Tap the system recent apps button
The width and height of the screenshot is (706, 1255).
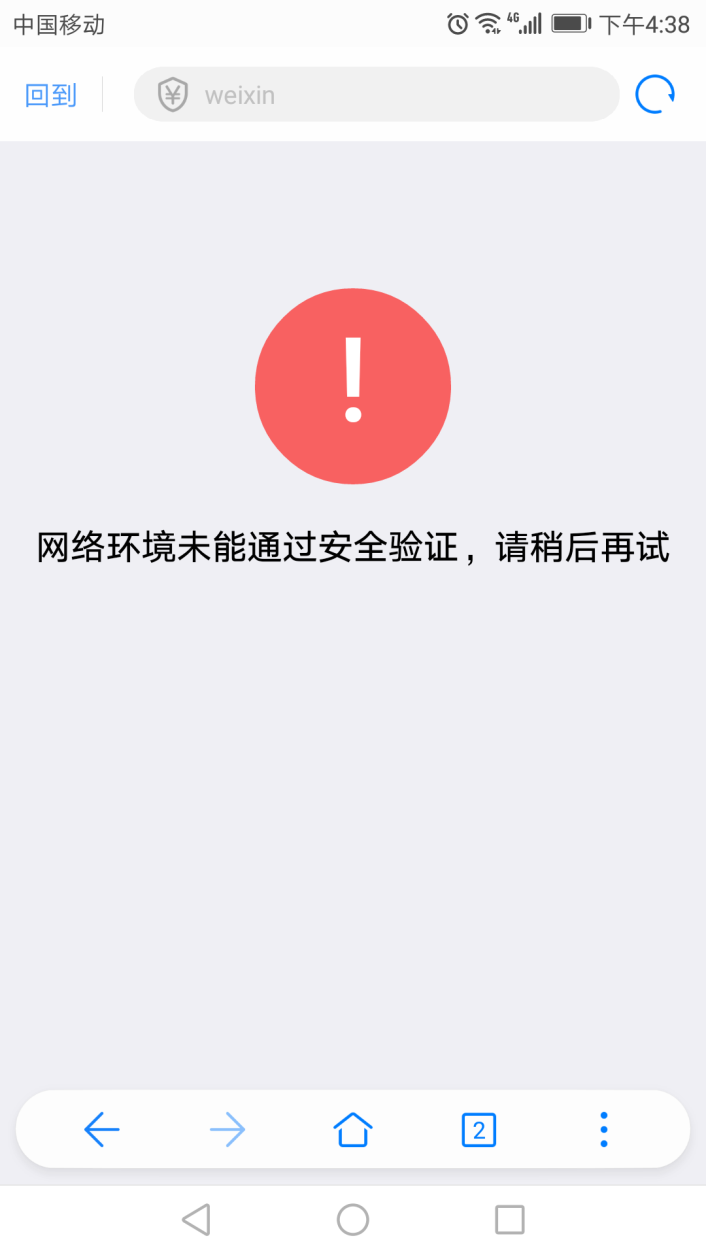point(510,1219)
